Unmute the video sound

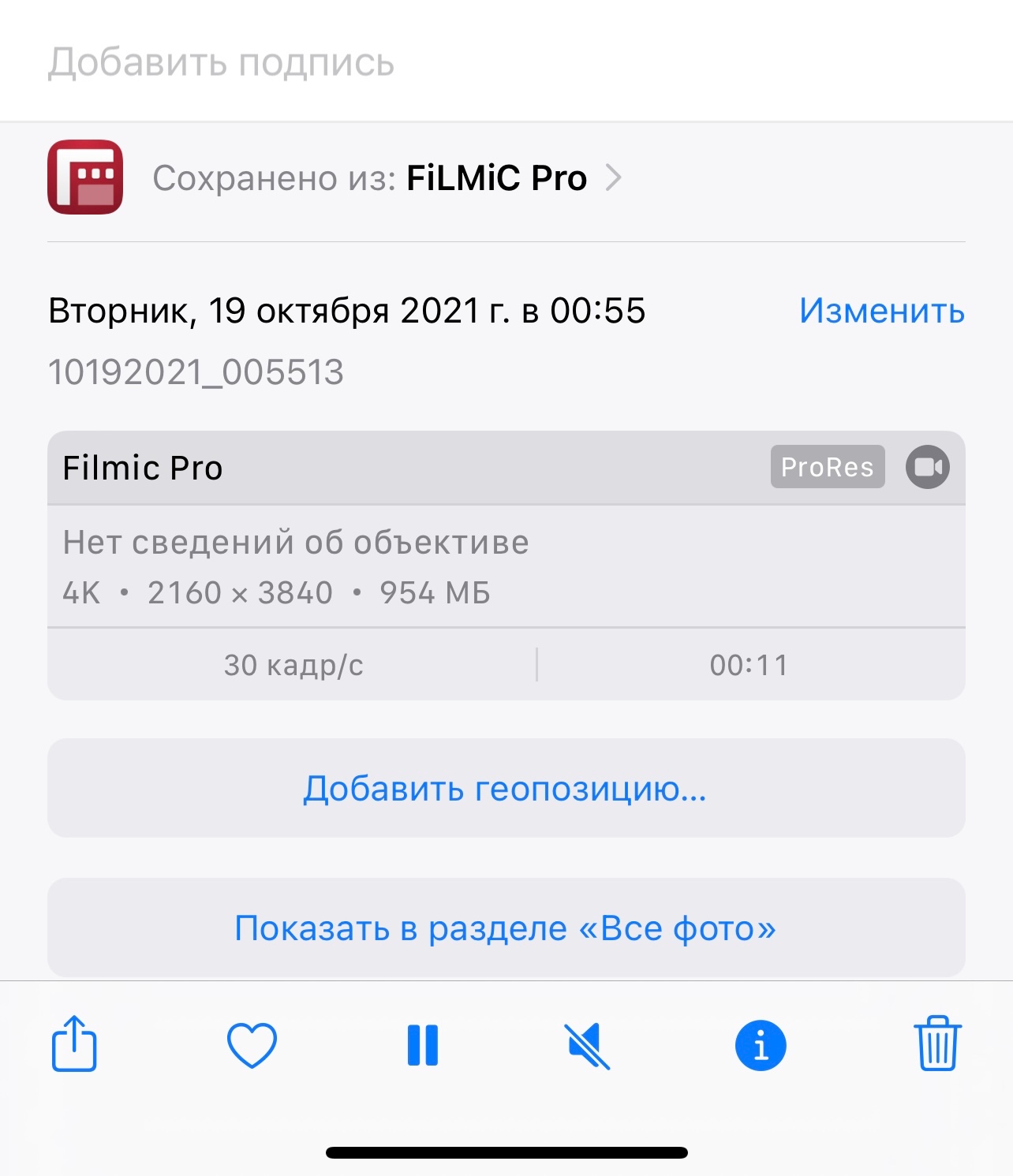click(x=589, y=1045)
